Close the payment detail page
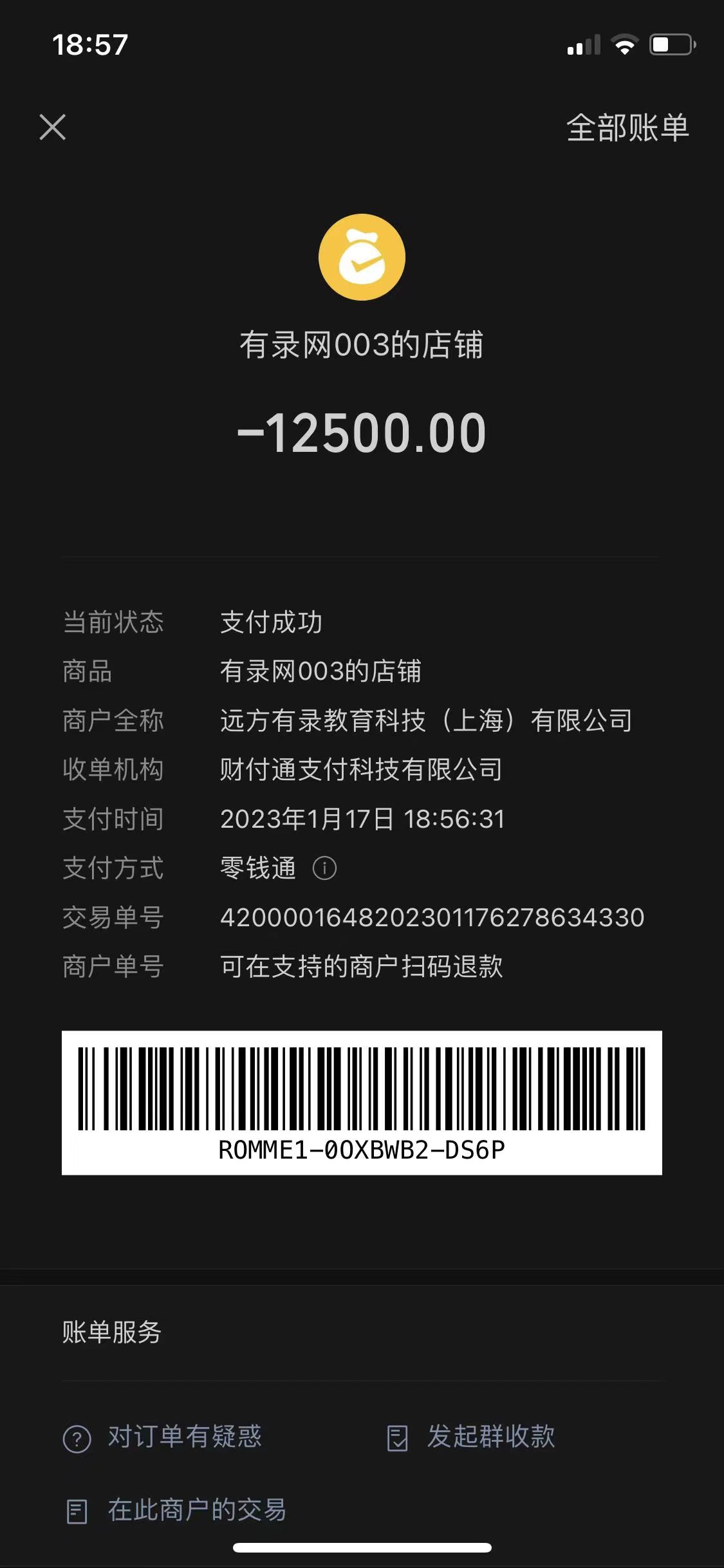This screenshot has width=724, height=1568. 53,127
